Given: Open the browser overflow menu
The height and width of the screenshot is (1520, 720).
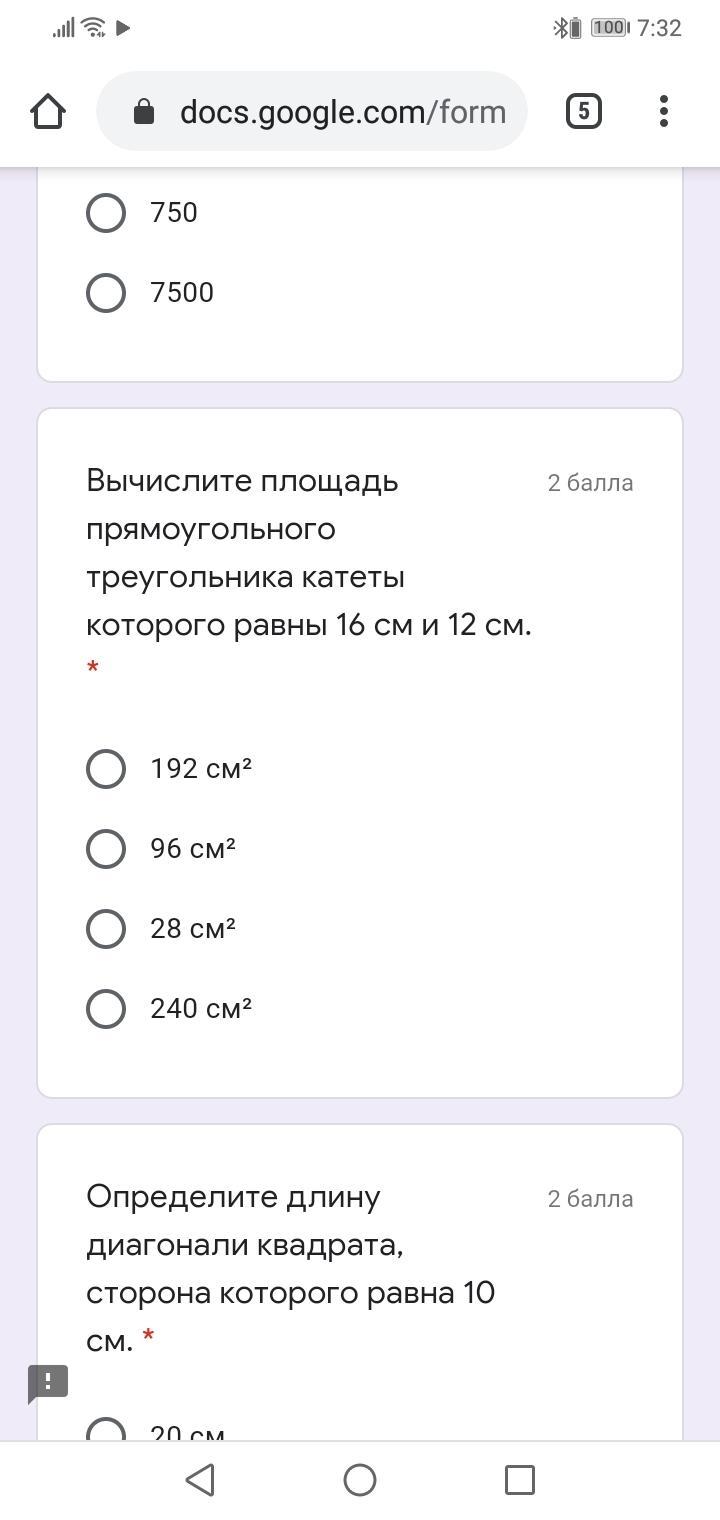Looking at the screenshot, I should (x=664, y=111).
